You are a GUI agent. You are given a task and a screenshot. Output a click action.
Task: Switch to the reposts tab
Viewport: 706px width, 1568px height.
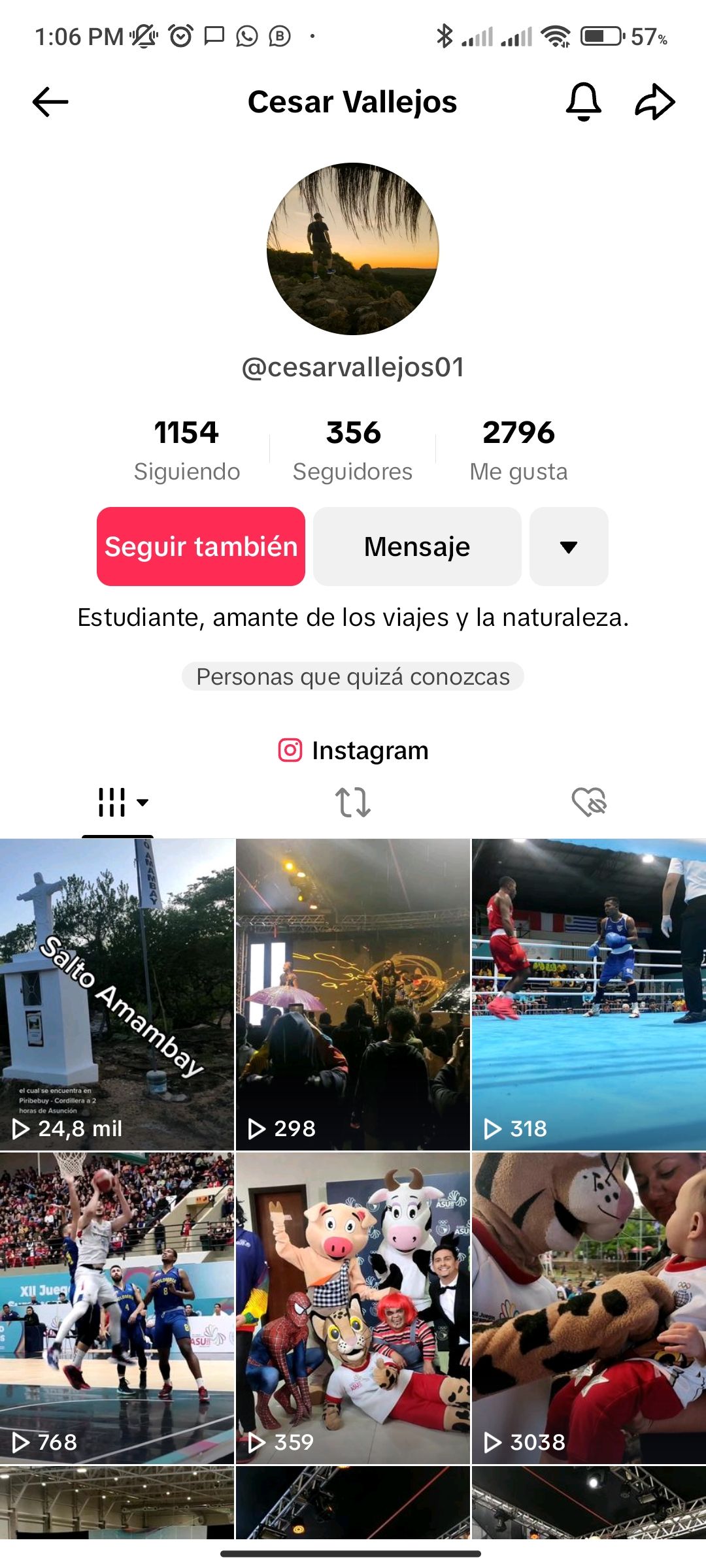point(353,802)
